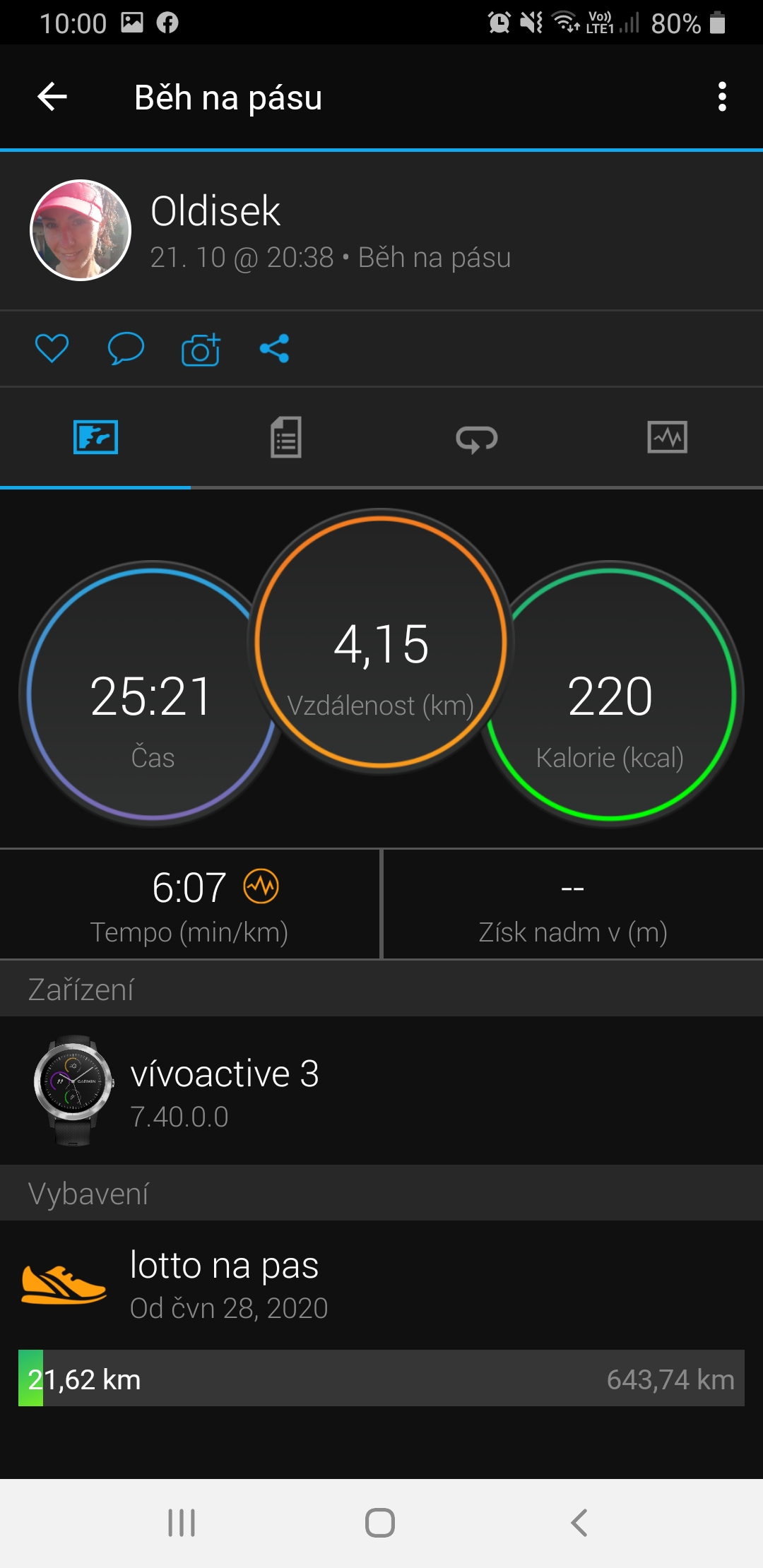Go back using the app bar arrow
The height and width of the screenshot is (1568, 763).
[x=52, y=97]
